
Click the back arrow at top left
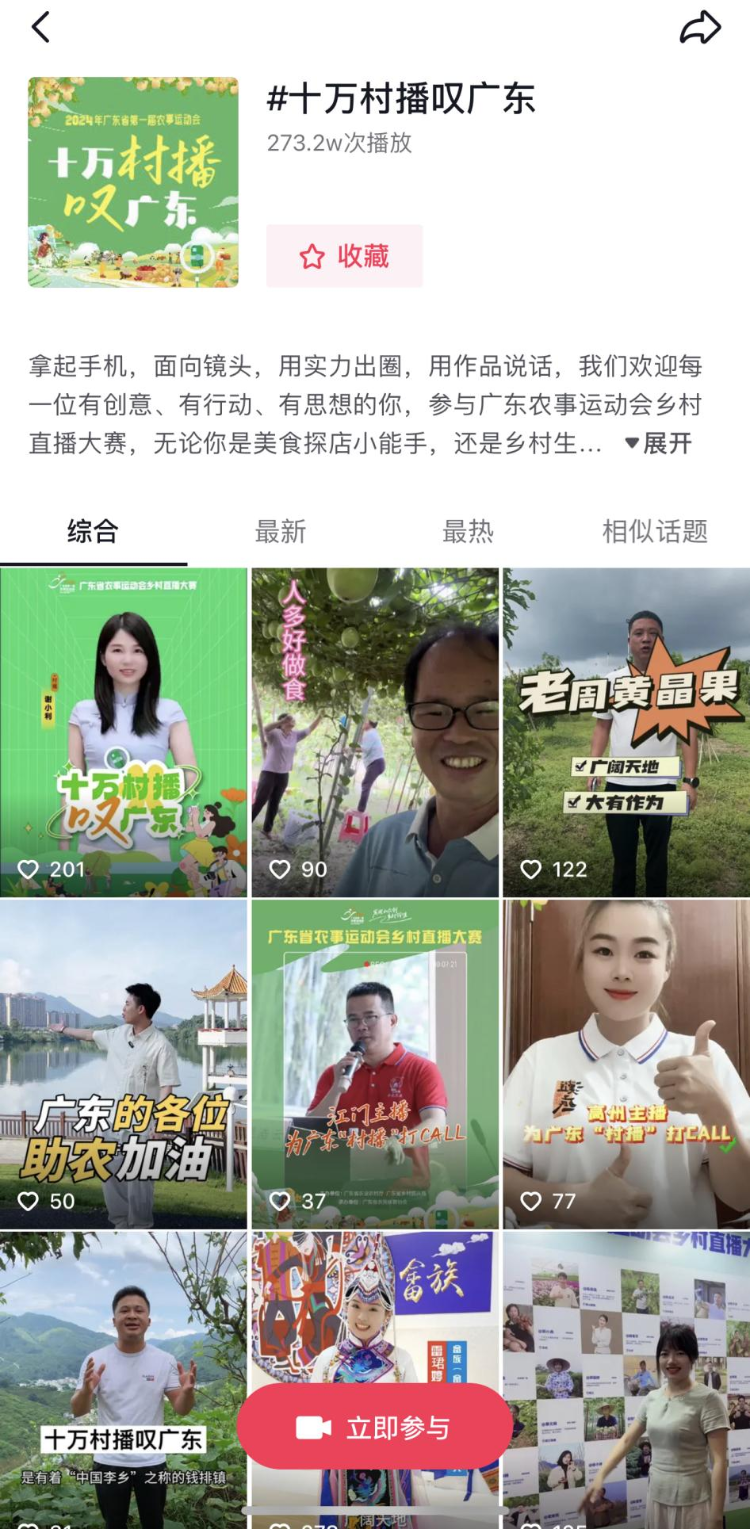40,27
